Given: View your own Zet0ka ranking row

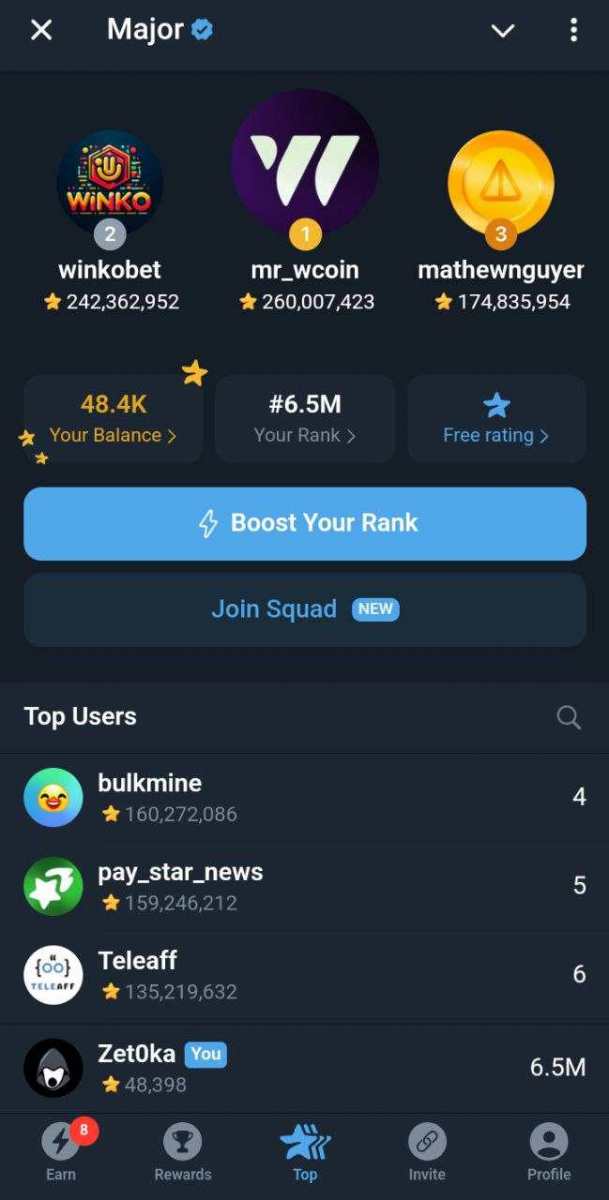Looking at the screenshot, I should pyautogui.click(x=304, y=1067).
